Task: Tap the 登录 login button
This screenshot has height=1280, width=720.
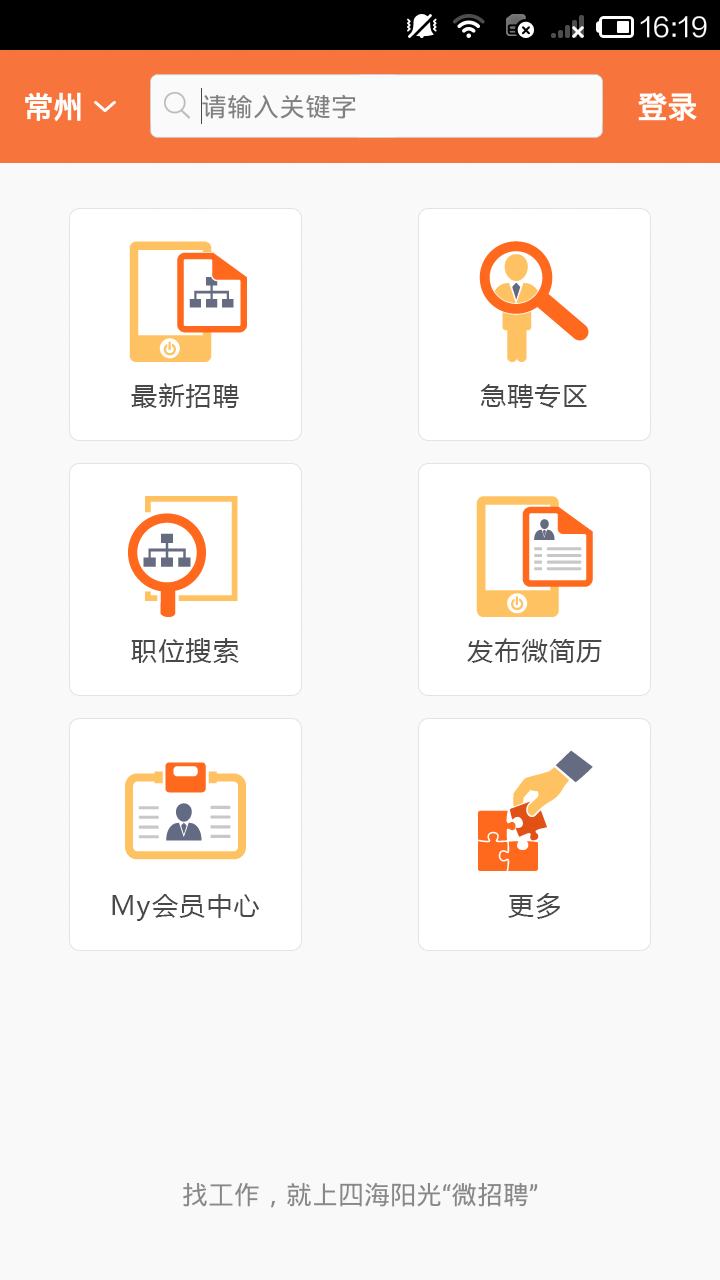Action: point(666,105)
